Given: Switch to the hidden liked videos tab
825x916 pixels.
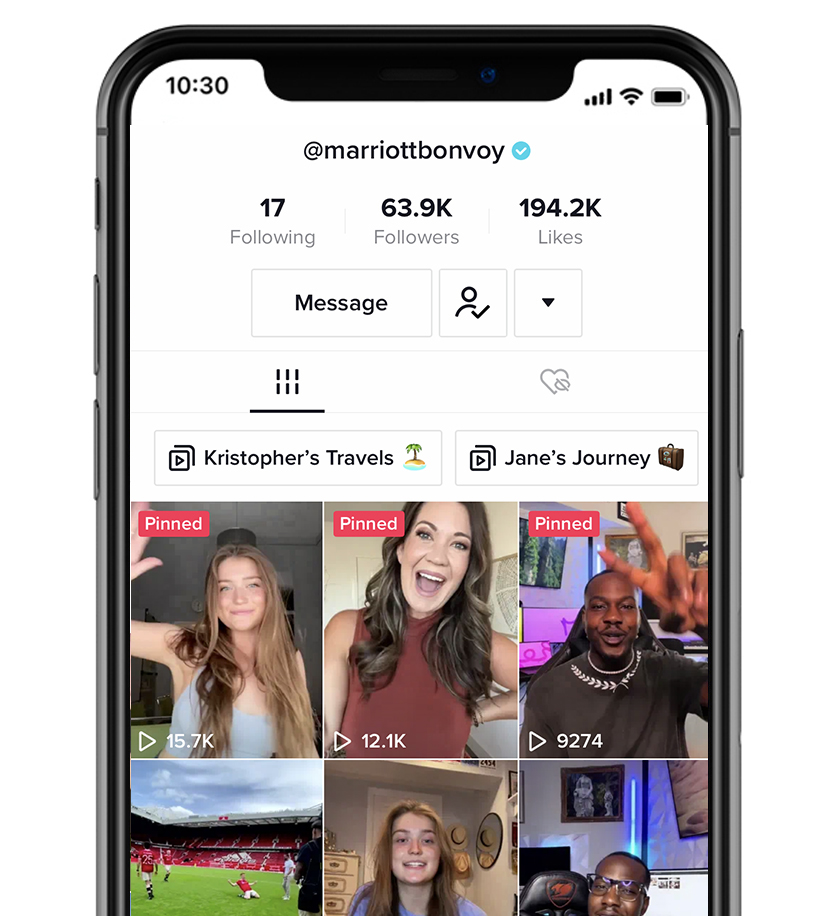Looking at the screenshot, I should point(554,382).
